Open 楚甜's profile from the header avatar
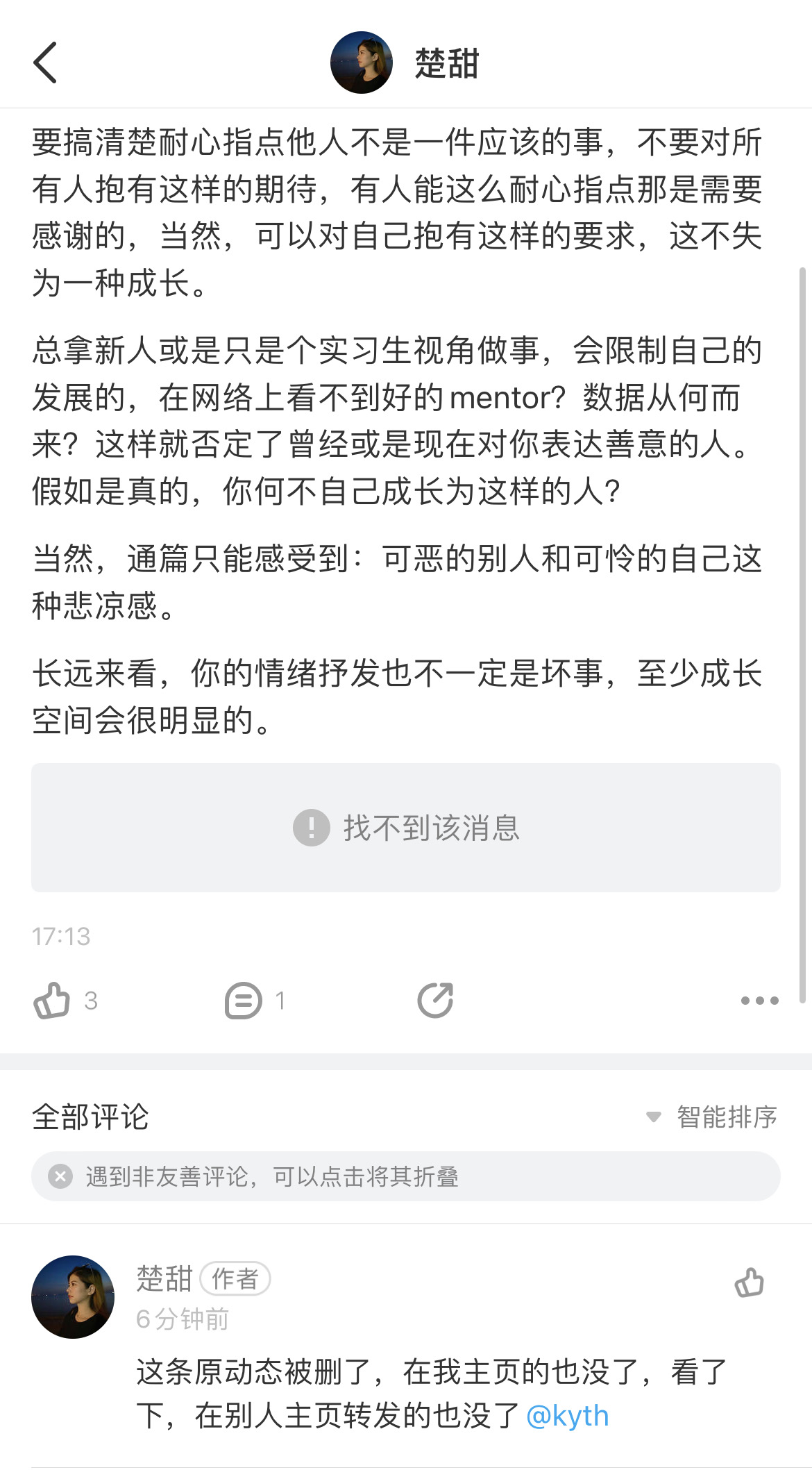 coord(361,62)
